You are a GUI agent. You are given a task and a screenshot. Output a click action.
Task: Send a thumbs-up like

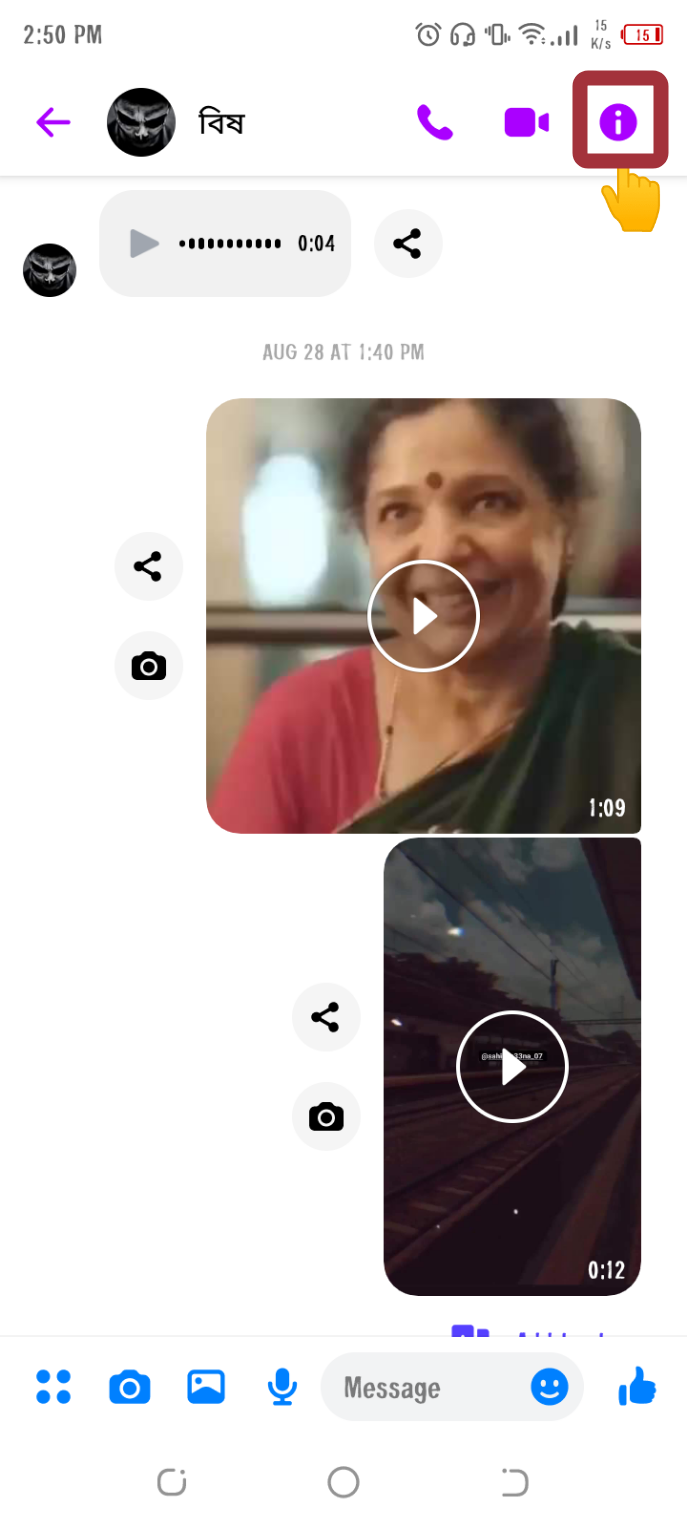(x=637, y=1387)
